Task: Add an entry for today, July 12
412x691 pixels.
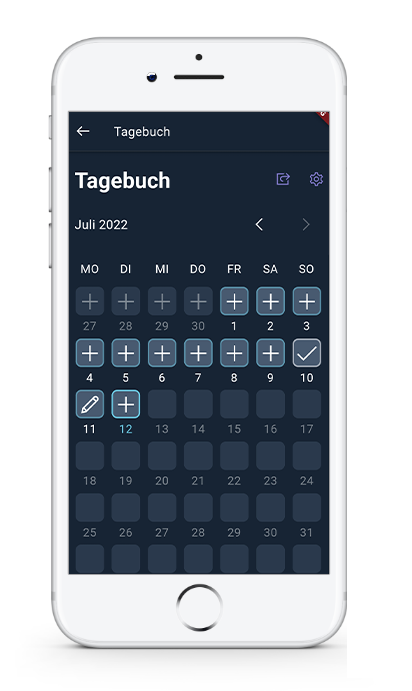Action: (126, 404)
